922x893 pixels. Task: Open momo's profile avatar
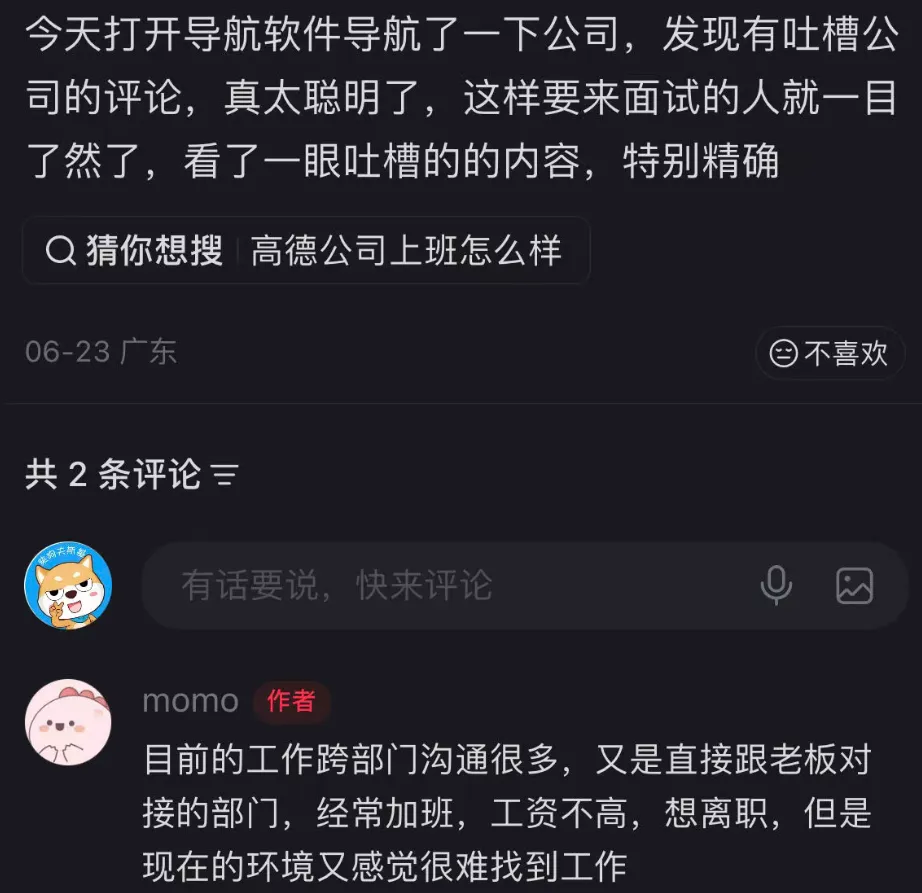click(x=68, y=722)
